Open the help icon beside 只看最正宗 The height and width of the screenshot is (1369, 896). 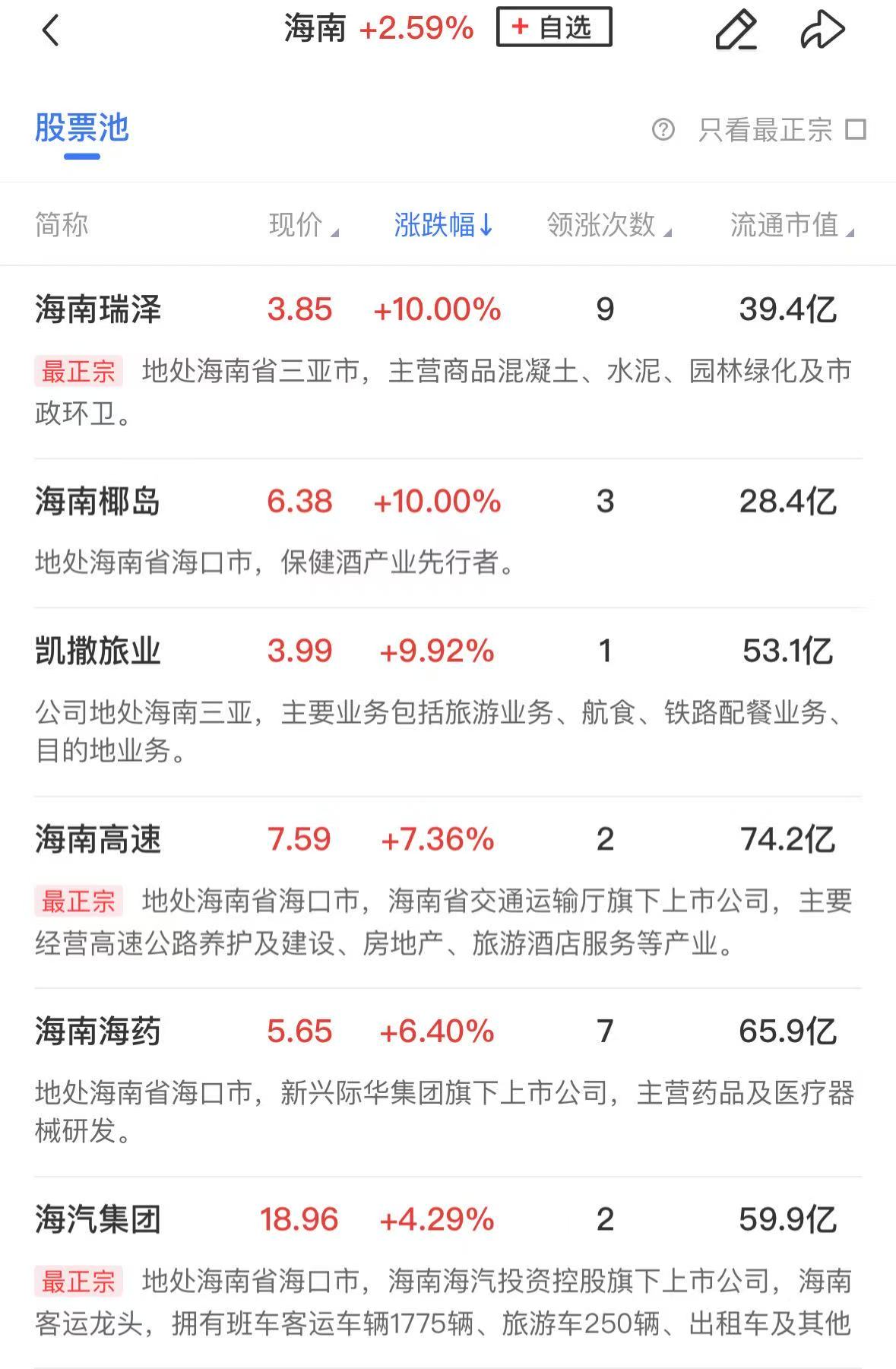663,130
